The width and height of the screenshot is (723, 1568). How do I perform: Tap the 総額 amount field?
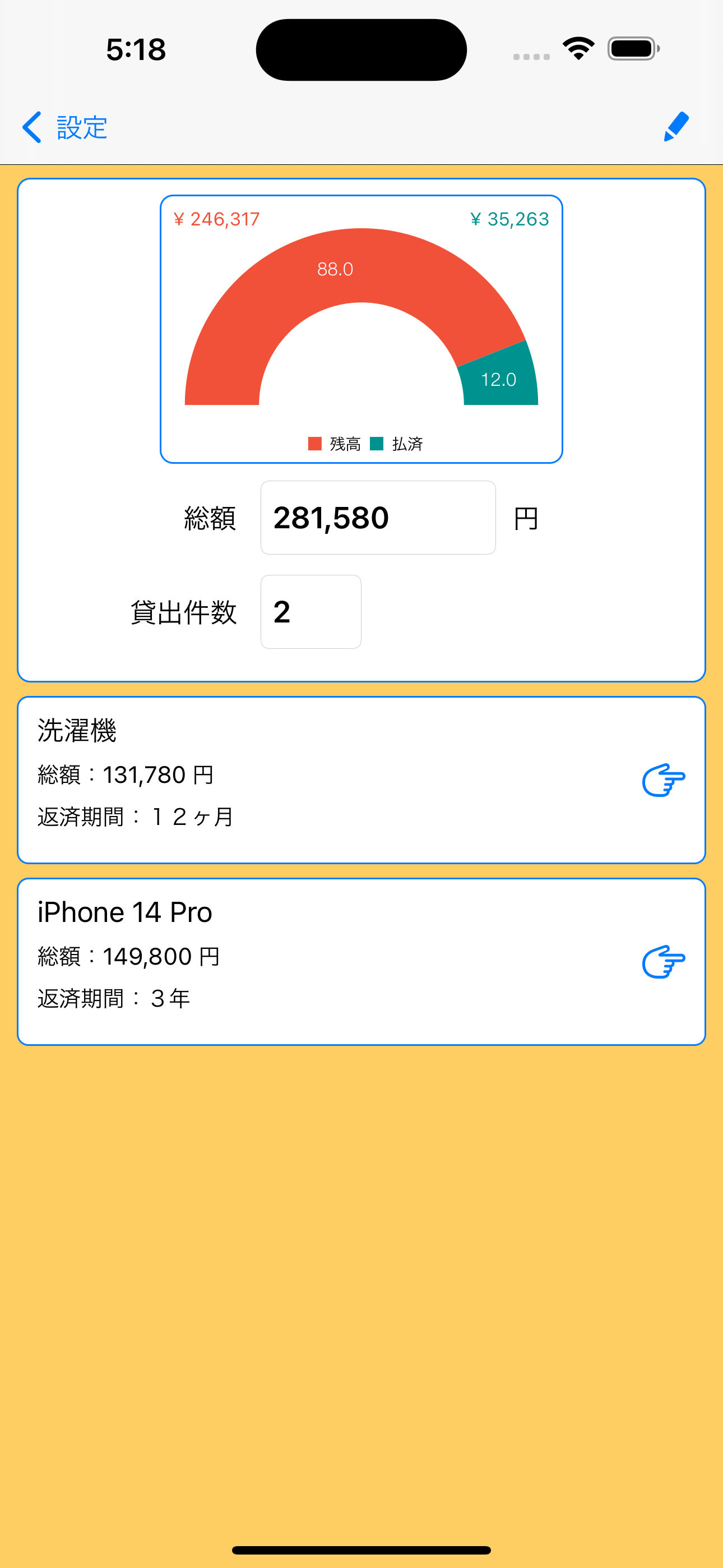pos(377,518)
